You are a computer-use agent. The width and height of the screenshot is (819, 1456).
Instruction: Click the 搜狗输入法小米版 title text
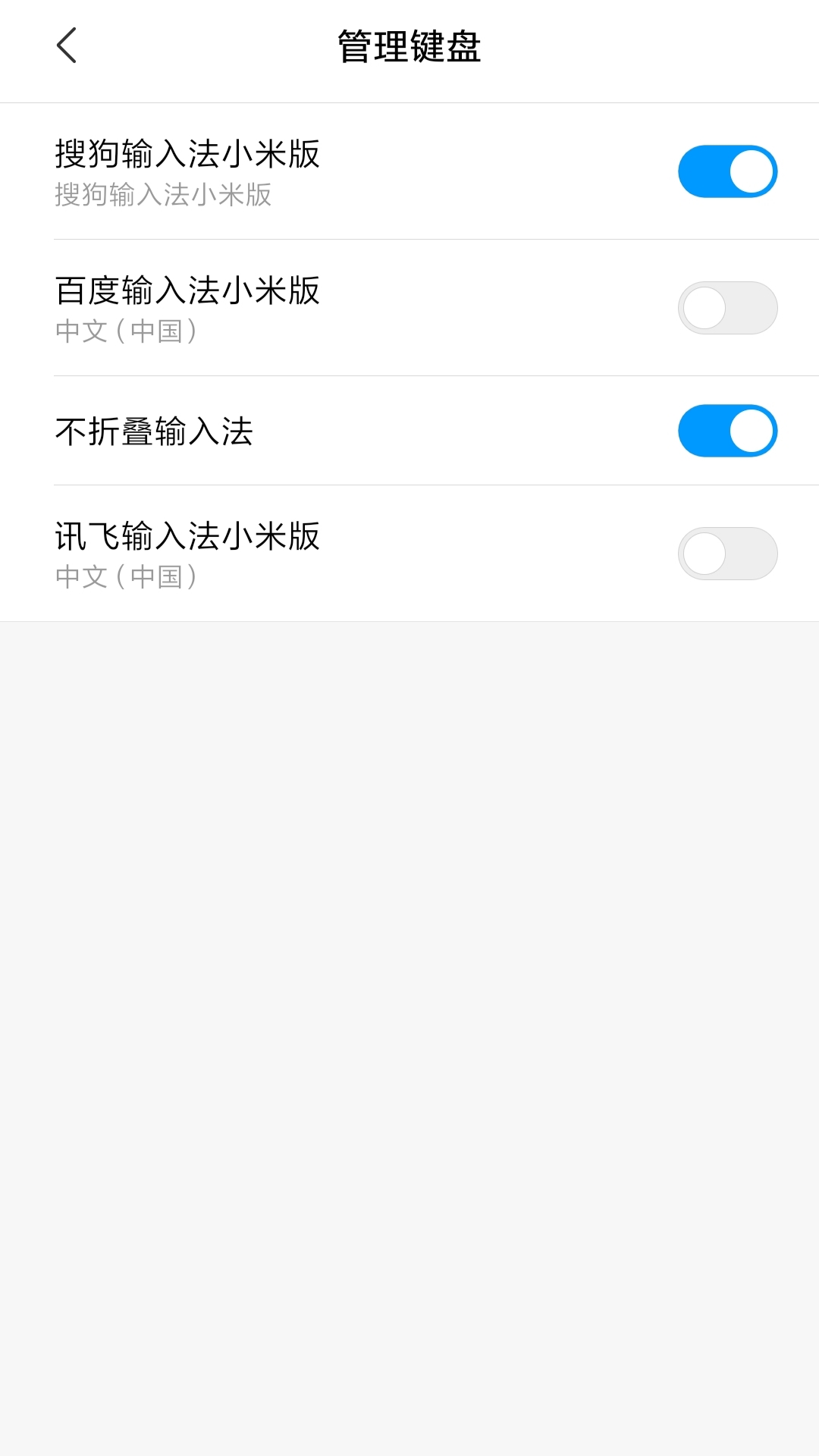click(x=187, y=154)
